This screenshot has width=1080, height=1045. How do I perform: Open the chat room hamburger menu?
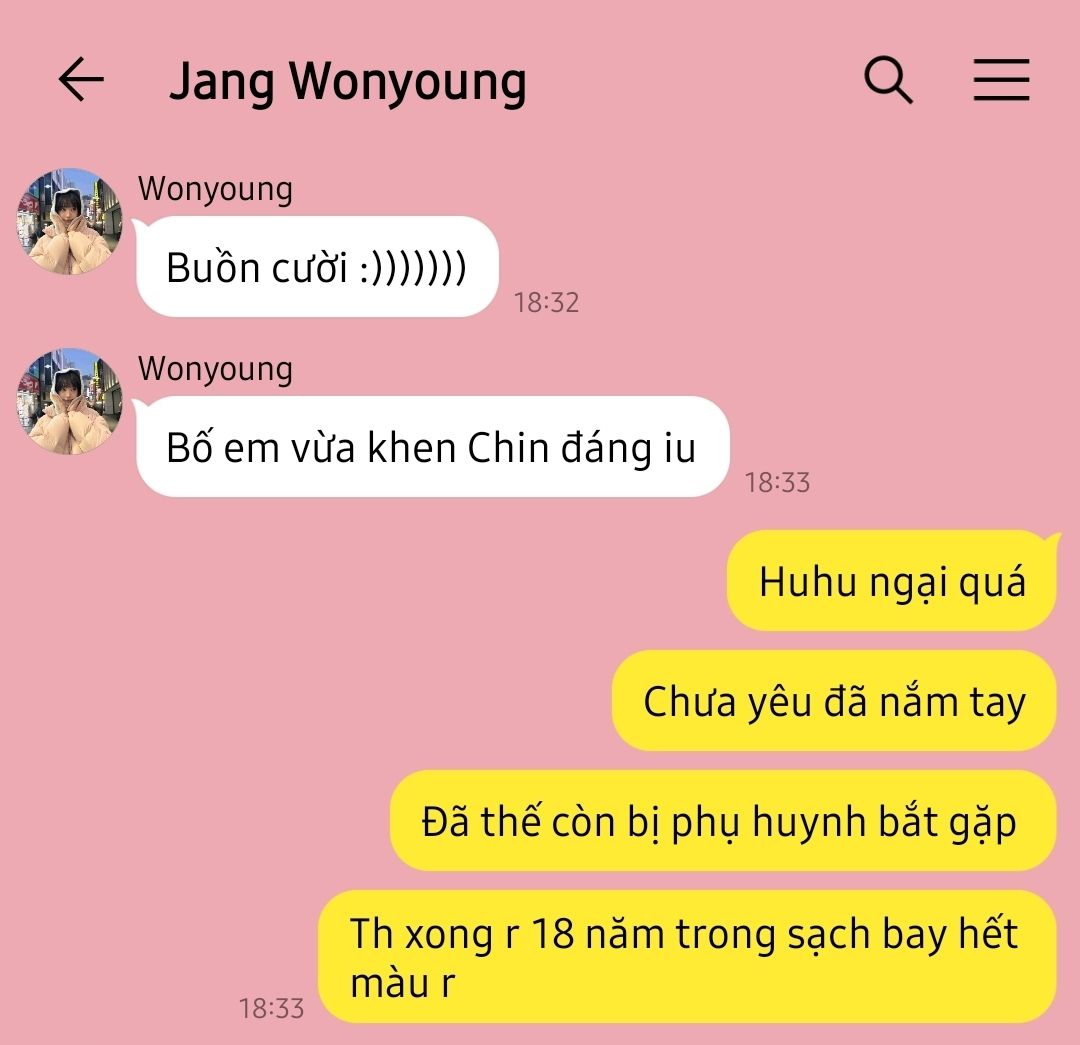coord(1001,80)
